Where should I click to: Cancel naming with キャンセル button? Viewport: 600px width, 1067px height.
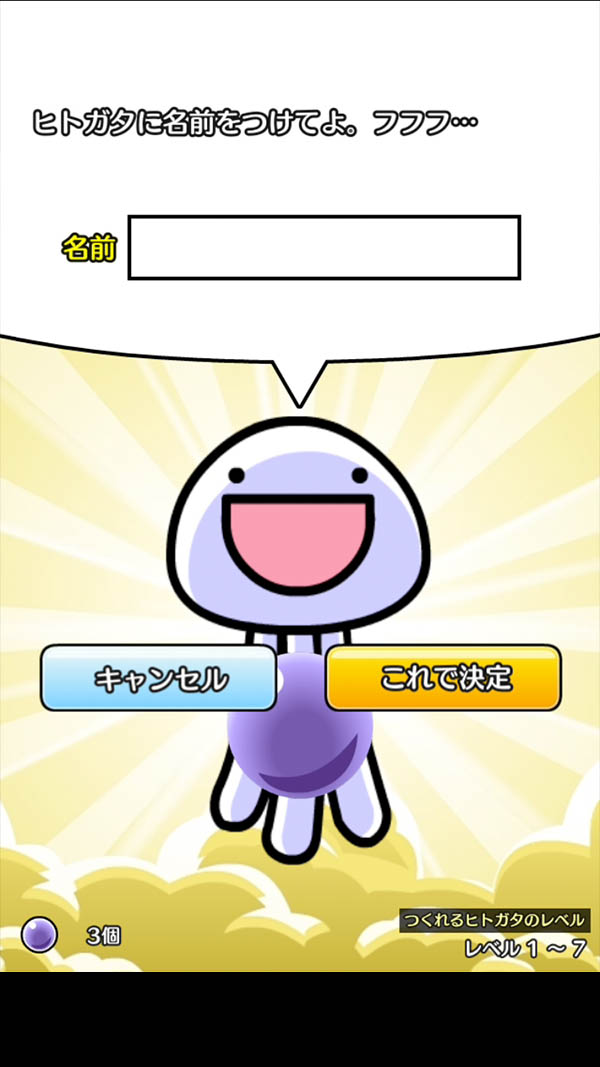pos(158,678)
